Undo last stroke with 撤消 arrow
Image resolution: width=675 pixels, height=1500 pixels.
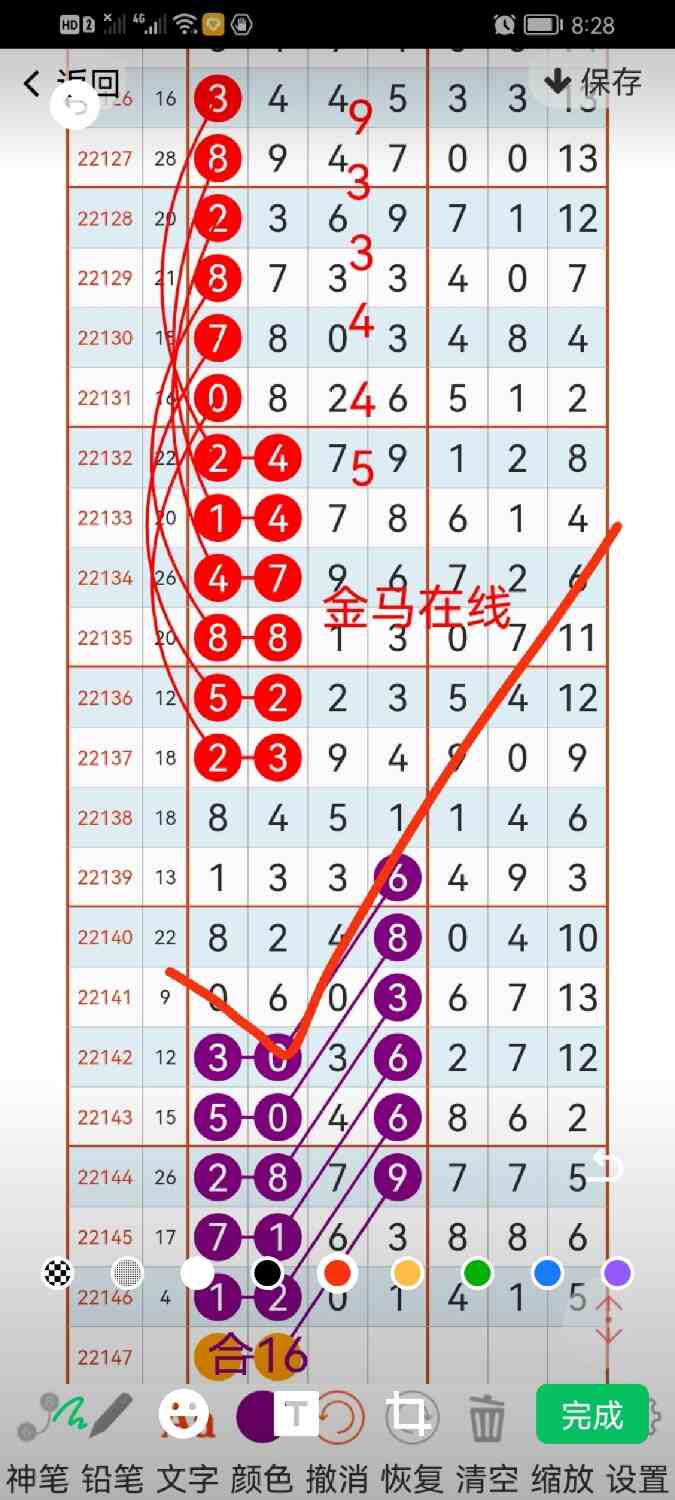[x=340, y=1417]
